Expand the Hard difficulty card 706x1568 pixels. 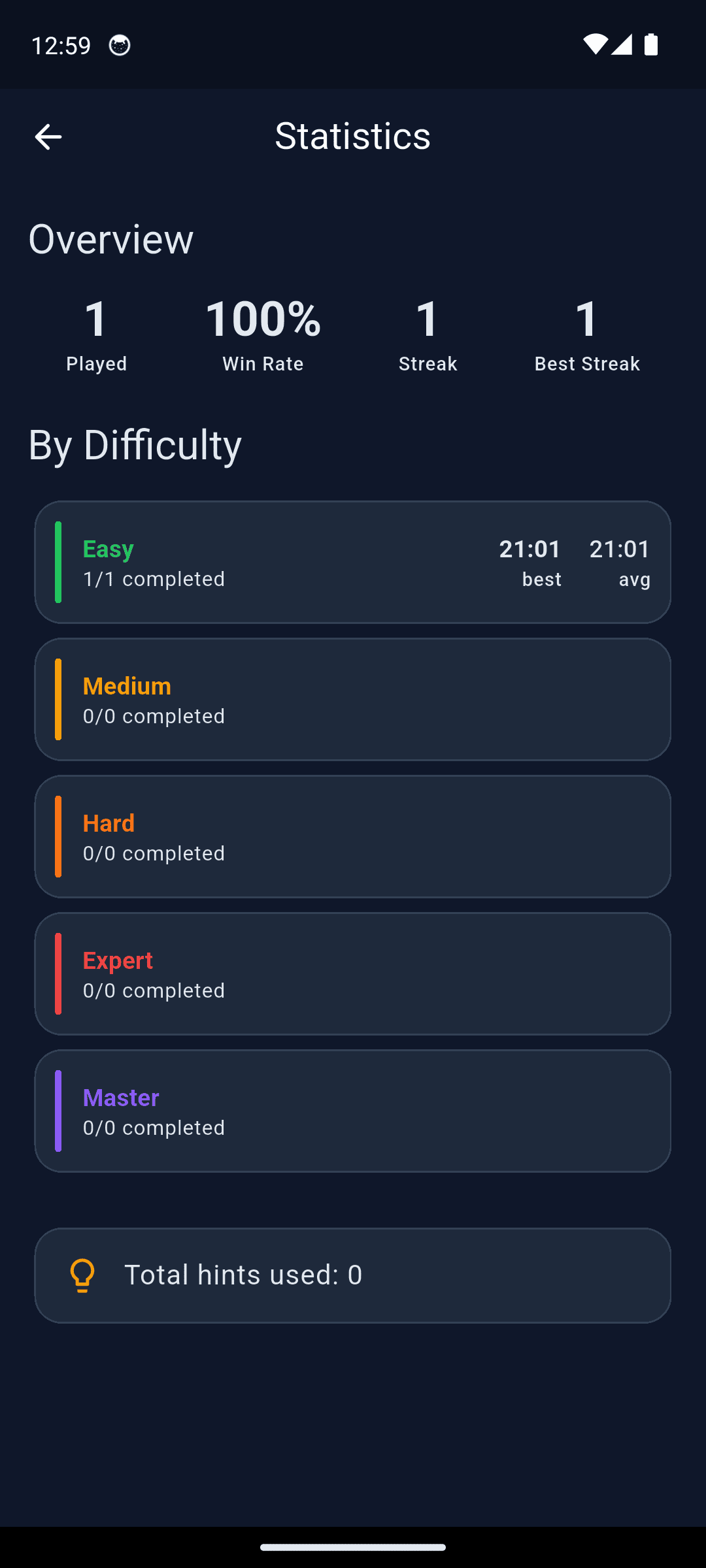coord(353,835)
